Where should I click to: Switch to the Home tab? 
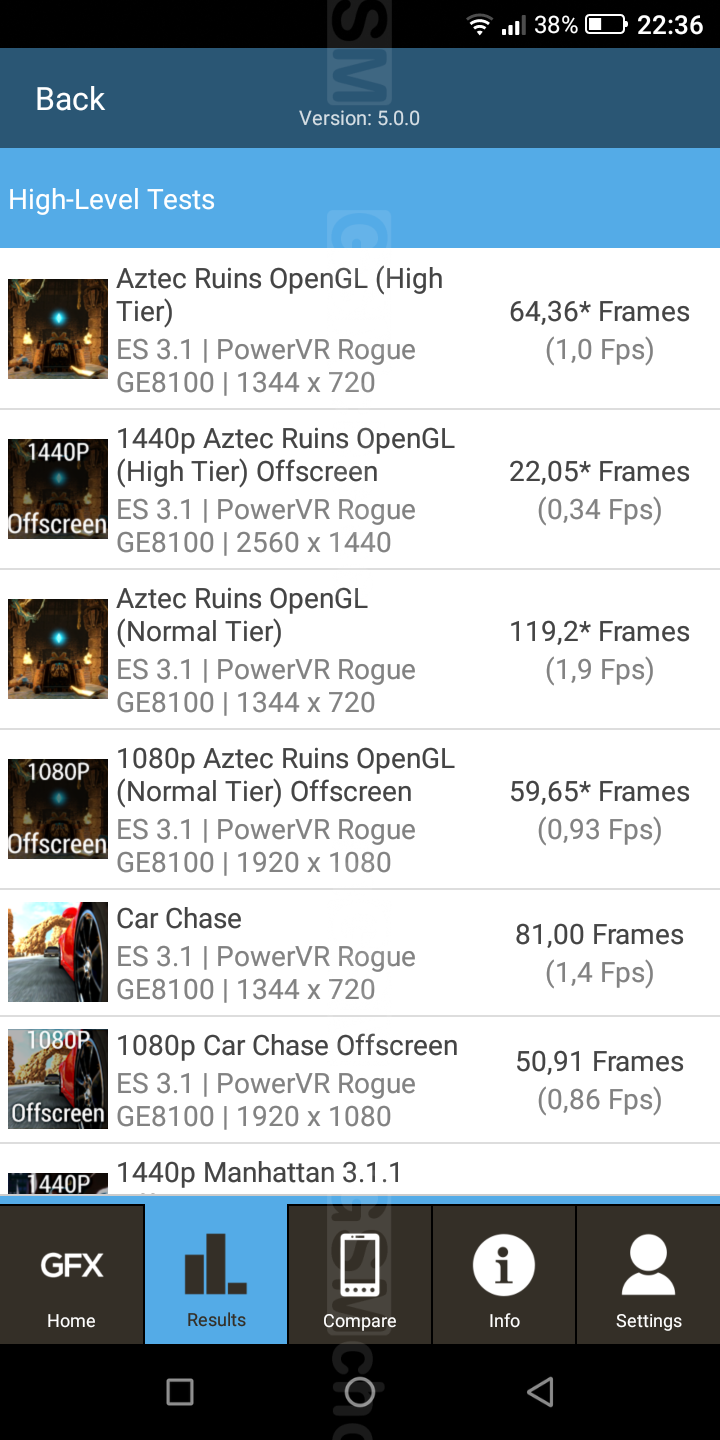(71, 1275)
